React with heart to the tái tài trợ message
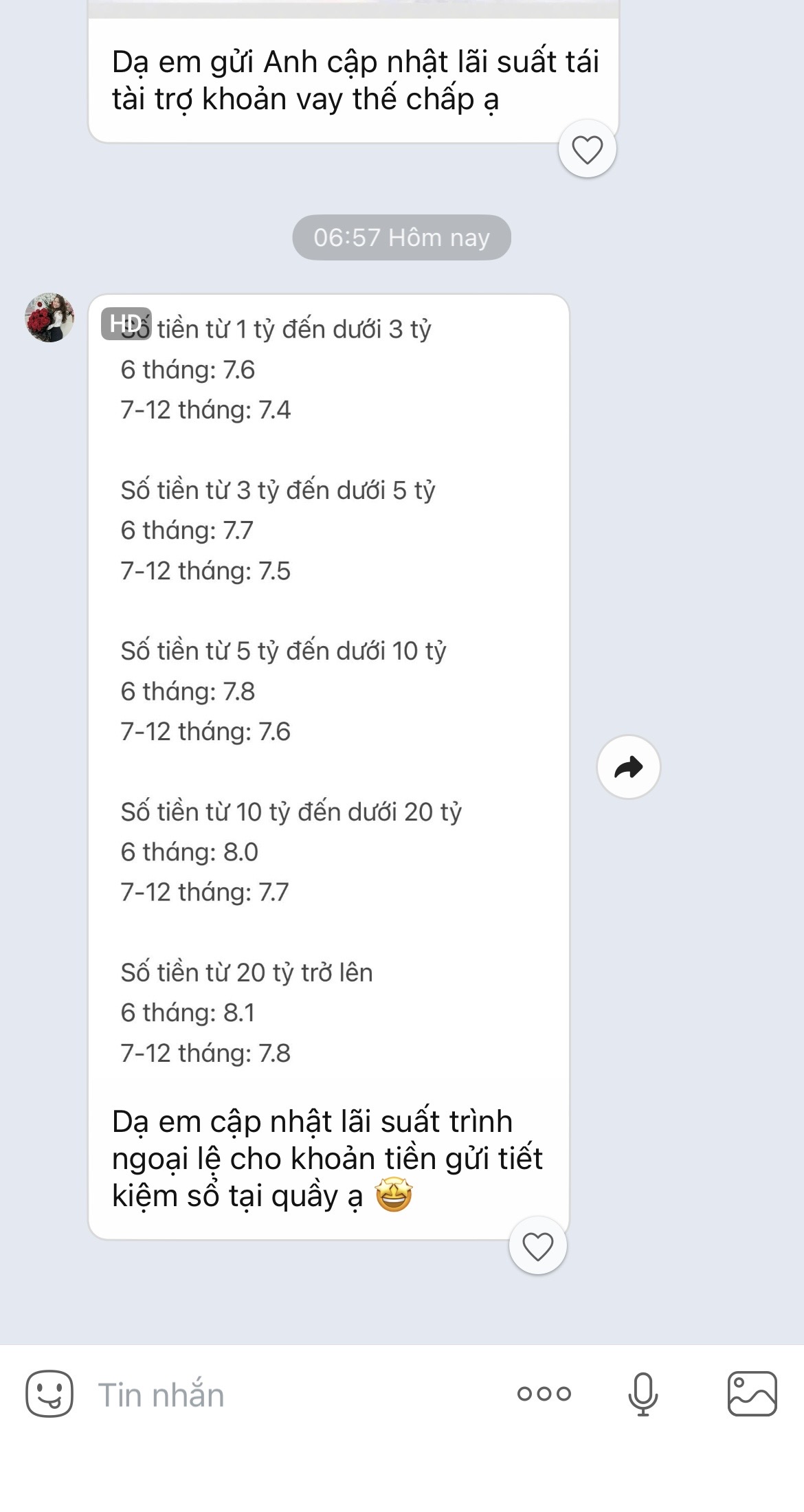The height and width of the screenshot is (1512, 804). pyautogui.click(x=587, y=150)
